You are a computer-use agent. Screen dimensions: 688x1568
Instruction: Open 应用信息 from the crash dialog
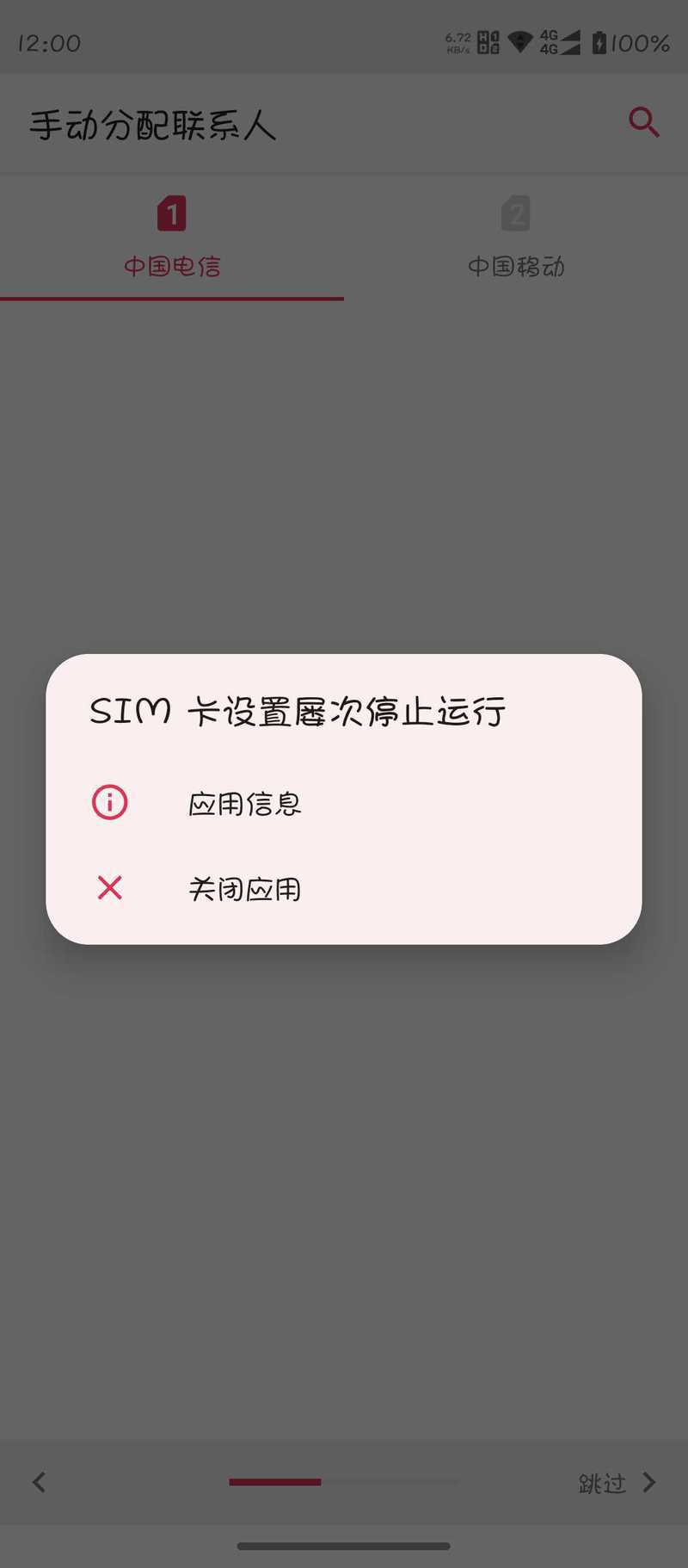tap(245, 803)
